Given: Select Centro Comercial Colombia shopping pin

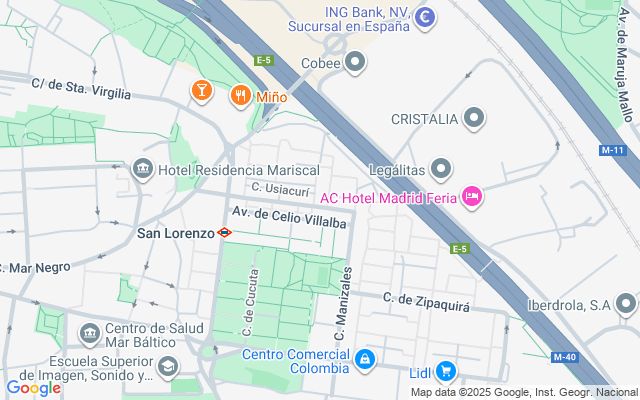Looking at the screenshot, I should coord(367,358).
